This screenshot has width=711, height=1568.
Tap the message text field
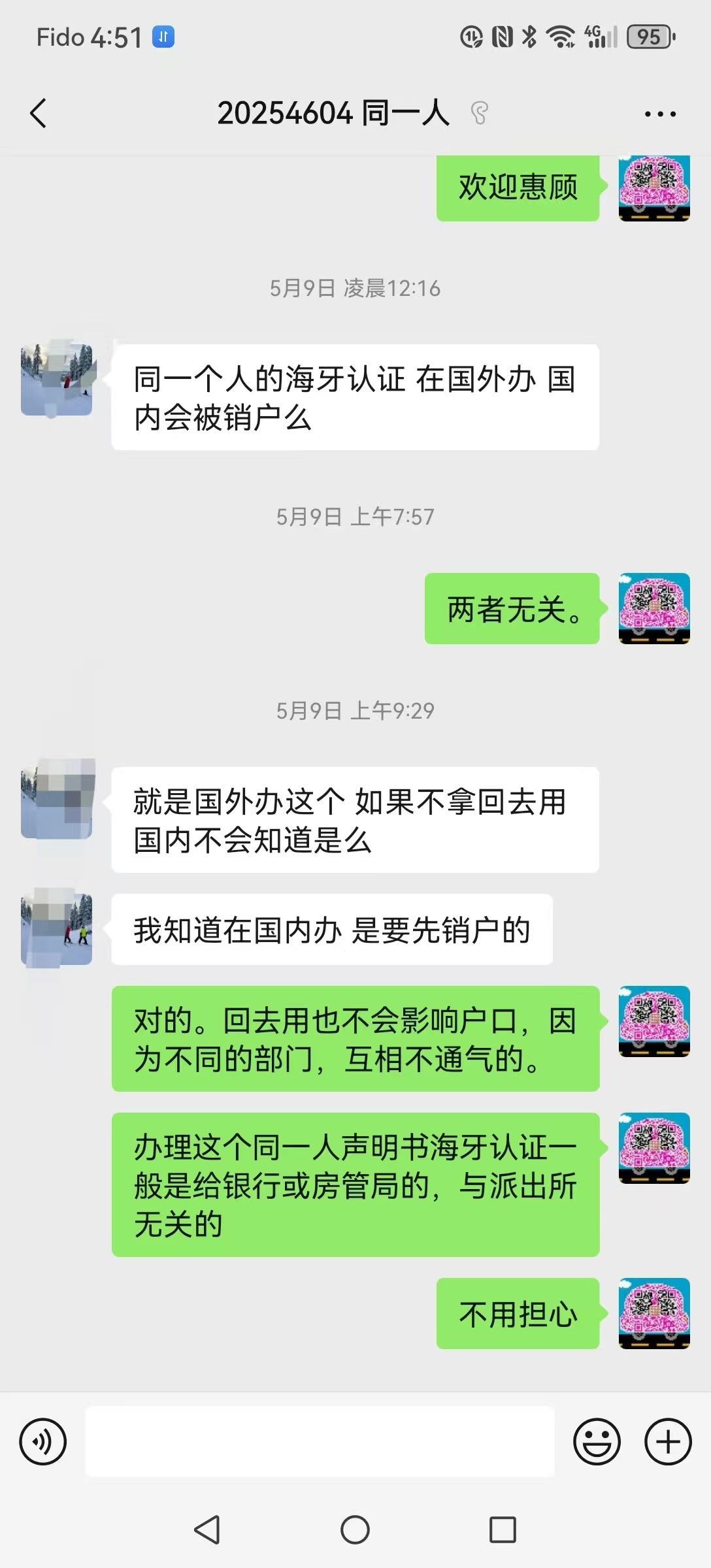(320, 1441)
